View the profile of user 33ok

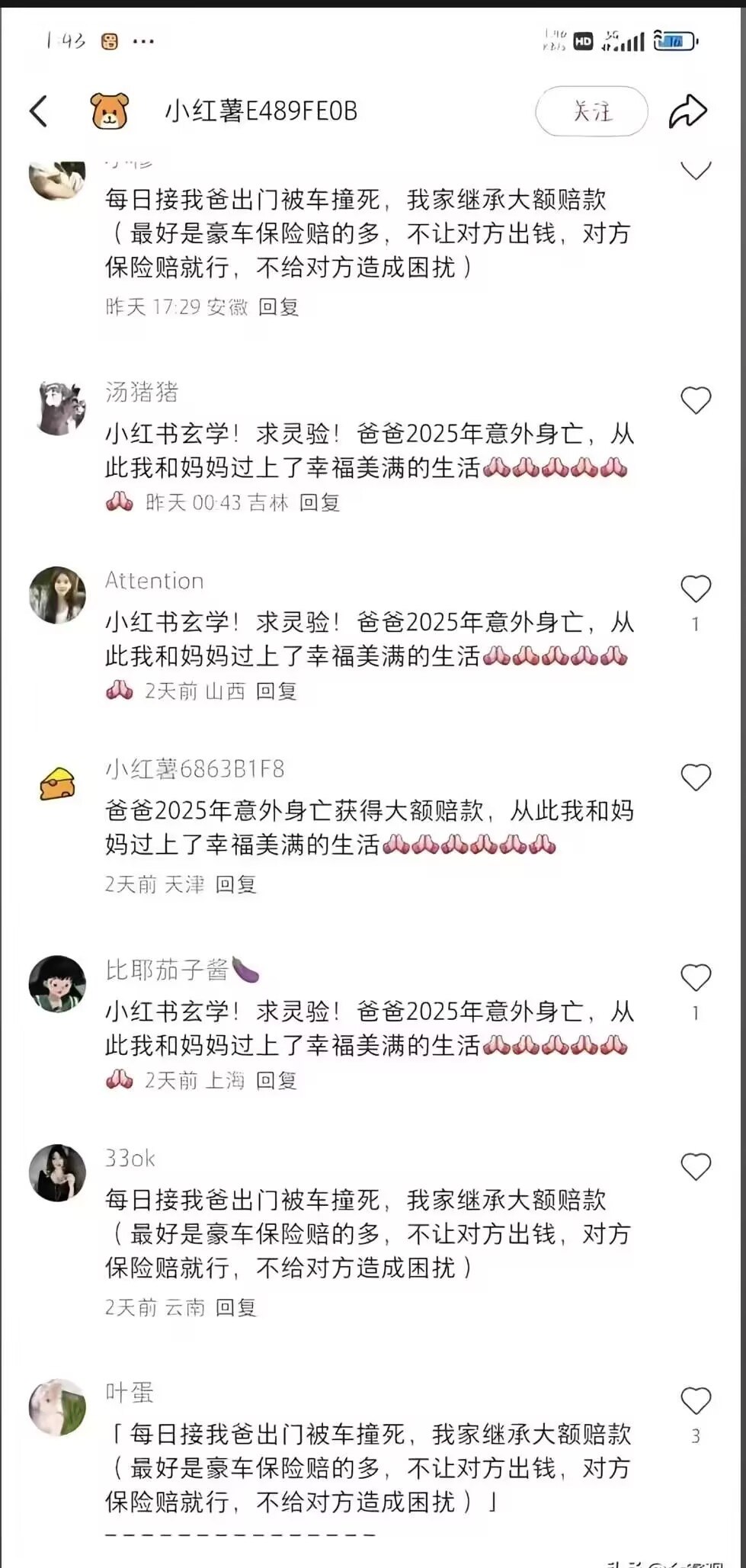point(58,1172)
